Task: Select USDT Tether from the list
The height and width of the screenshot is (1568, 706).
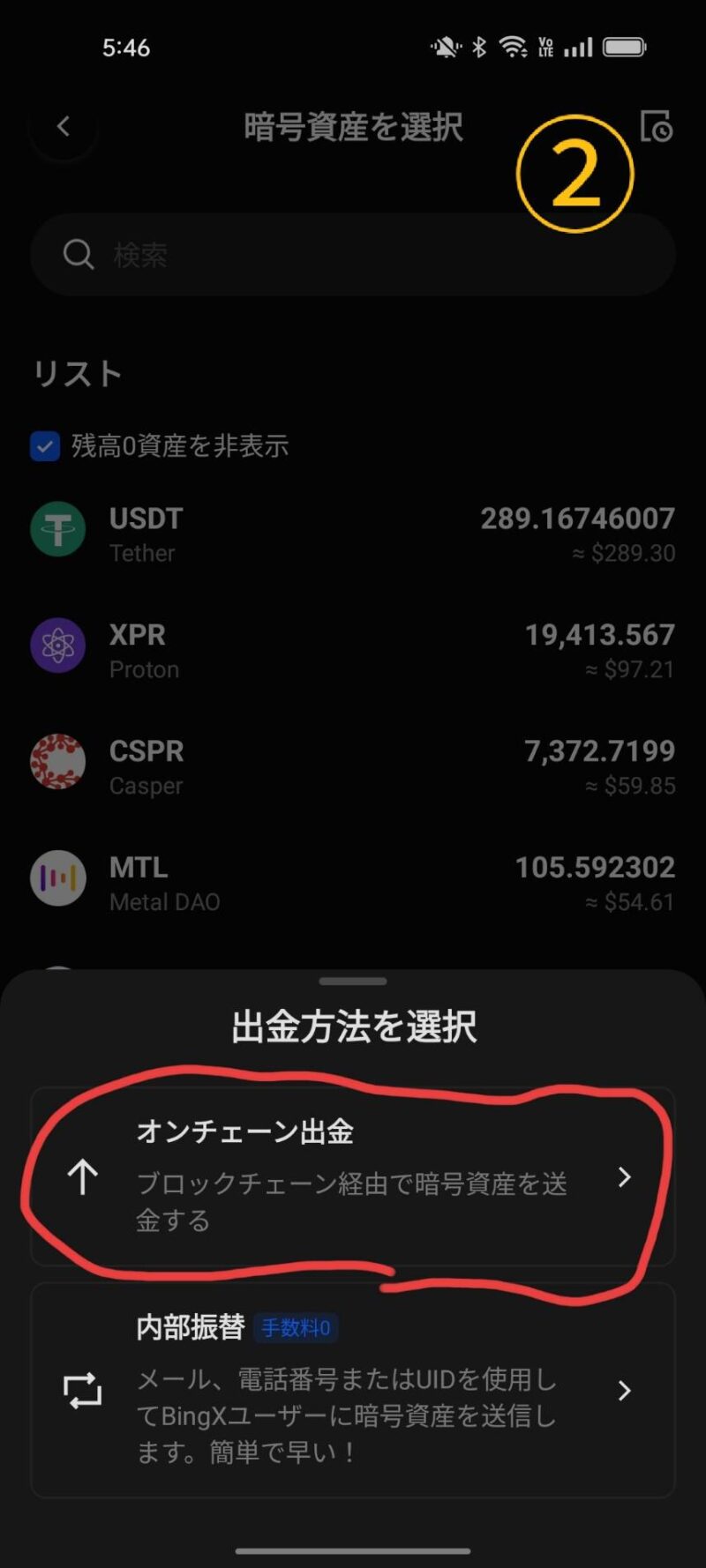Action: 353,533
